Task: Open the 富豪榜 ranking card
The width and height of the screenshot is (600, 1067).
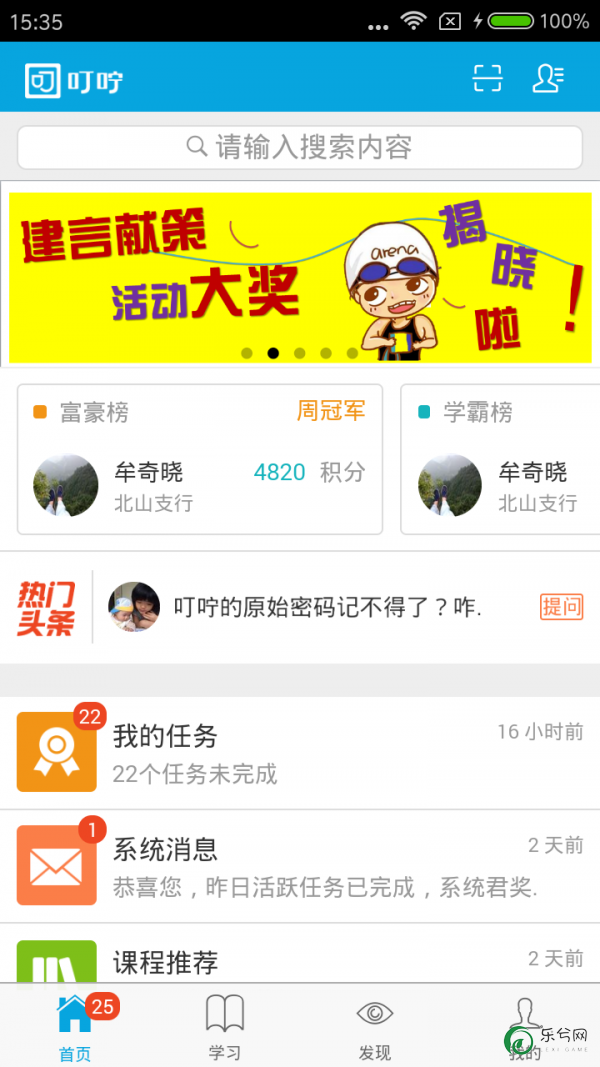Action: coord(200,459)
